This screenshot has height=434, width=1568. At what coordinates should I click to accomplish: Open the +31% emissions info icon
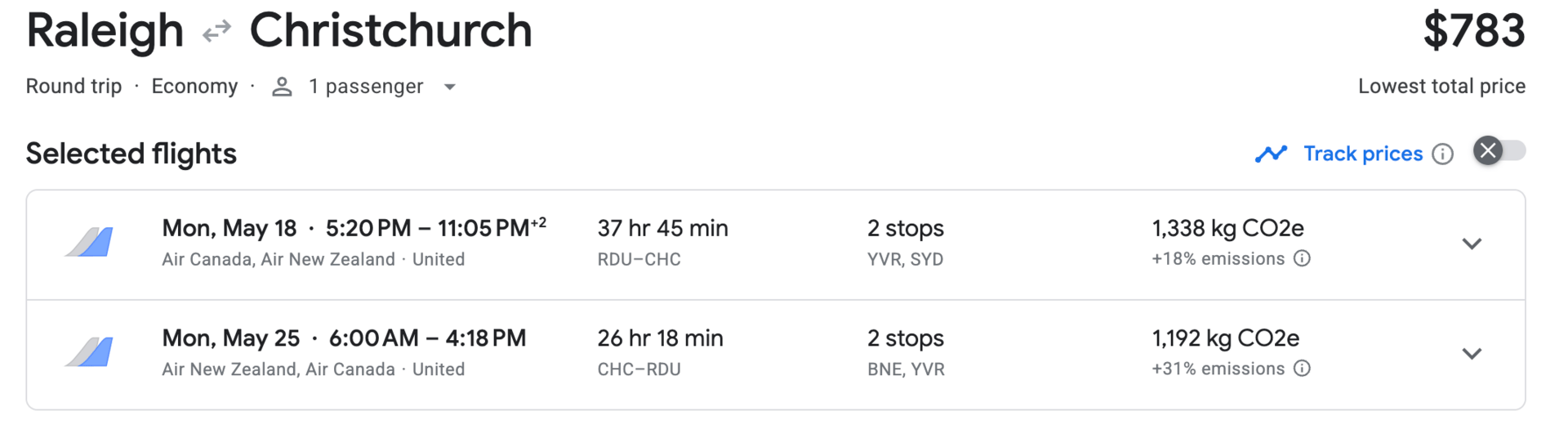pos(1303,369)
